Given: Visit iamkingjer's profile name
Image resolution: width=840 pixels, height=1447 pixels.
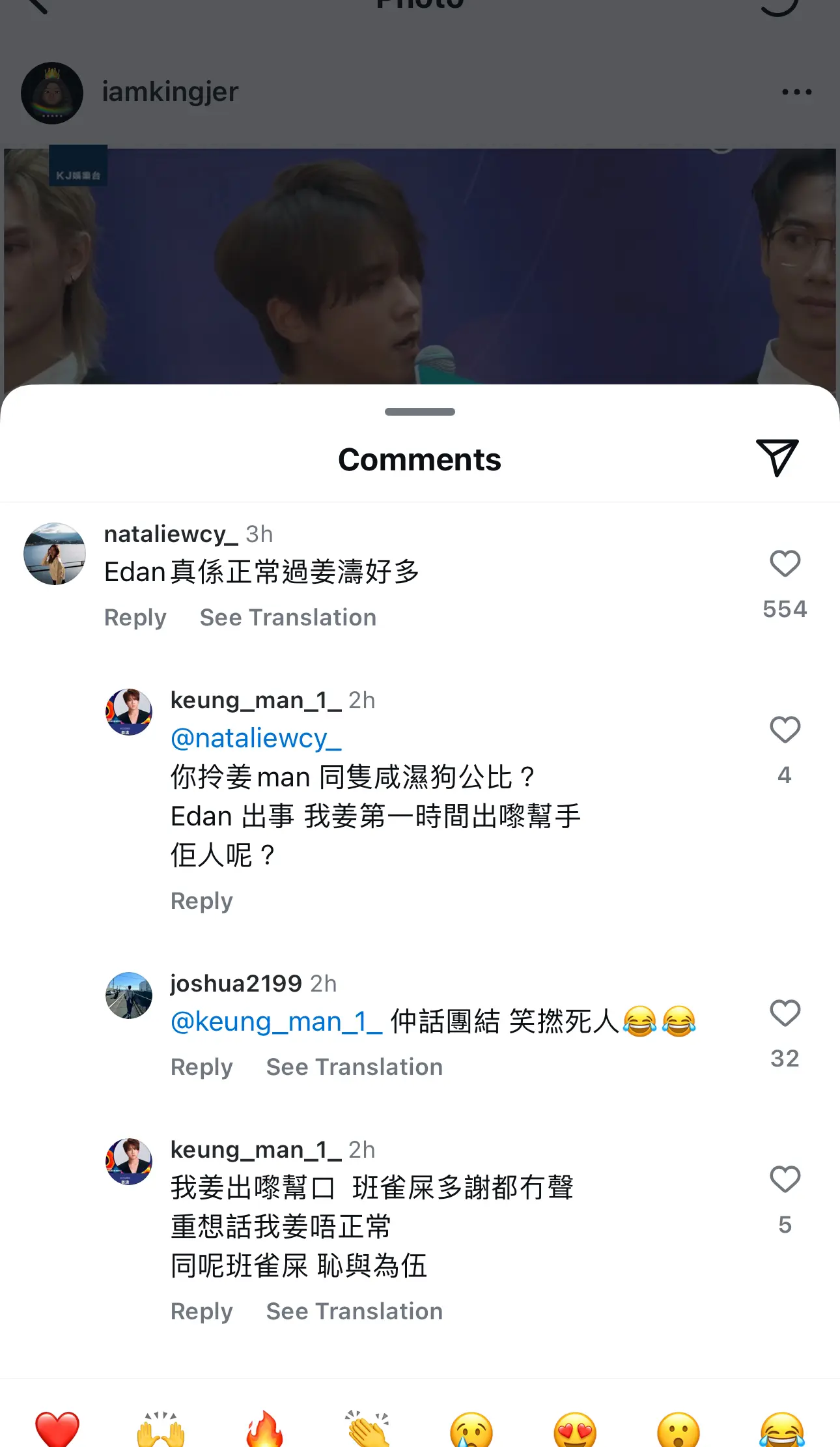Looking at the screenshot, I should point(169,92).
